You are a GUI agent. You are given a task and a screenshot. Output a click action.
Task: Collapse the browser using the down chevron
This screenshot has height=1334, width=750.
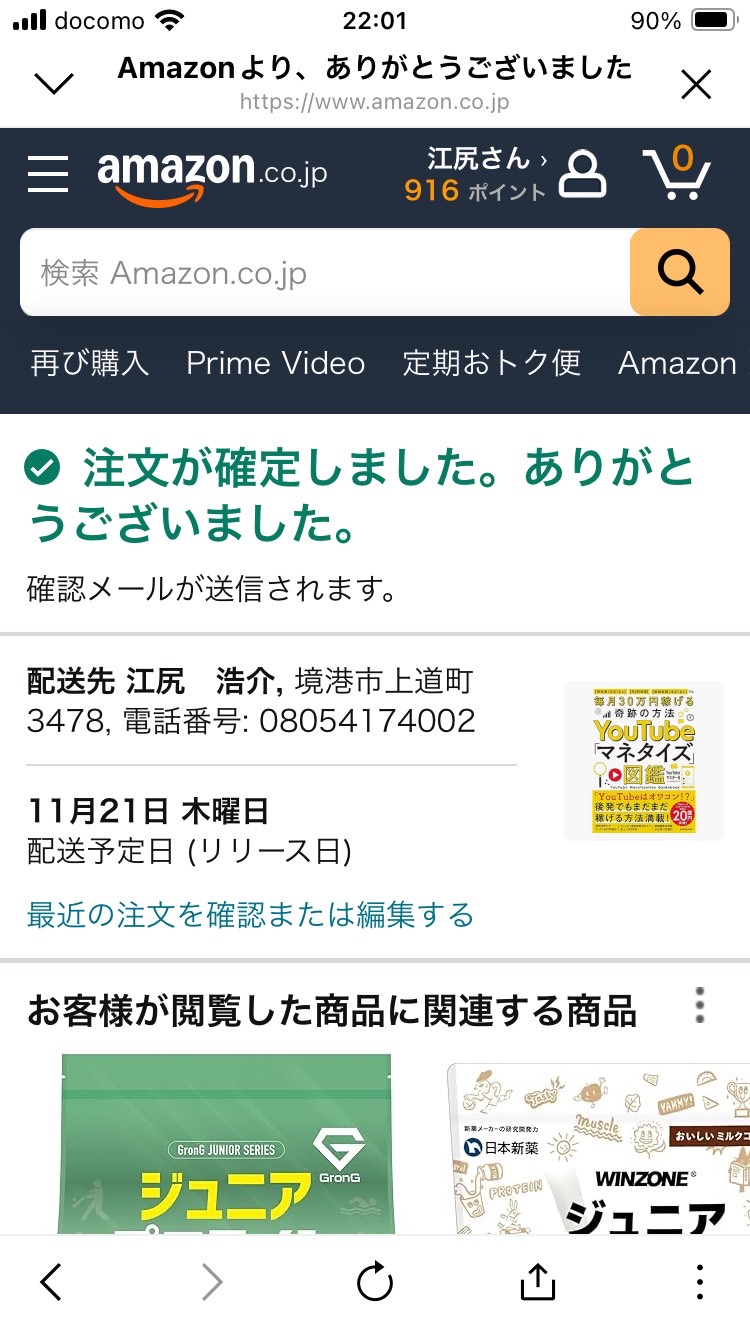pyautogui.click(x=54, y=84)
